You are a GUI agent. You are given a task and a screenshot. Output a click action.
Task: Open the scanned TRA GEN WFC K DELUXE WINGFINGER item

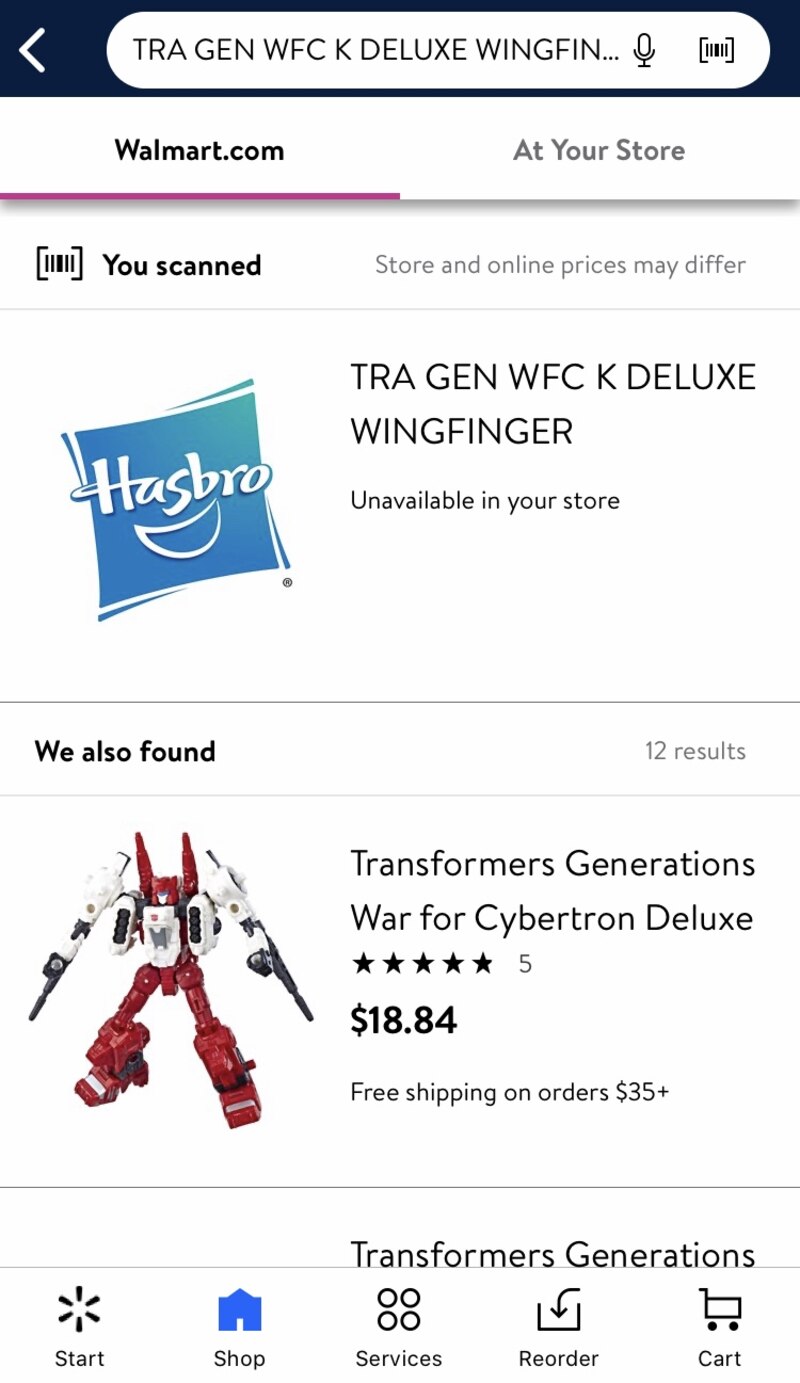point(552,405)
